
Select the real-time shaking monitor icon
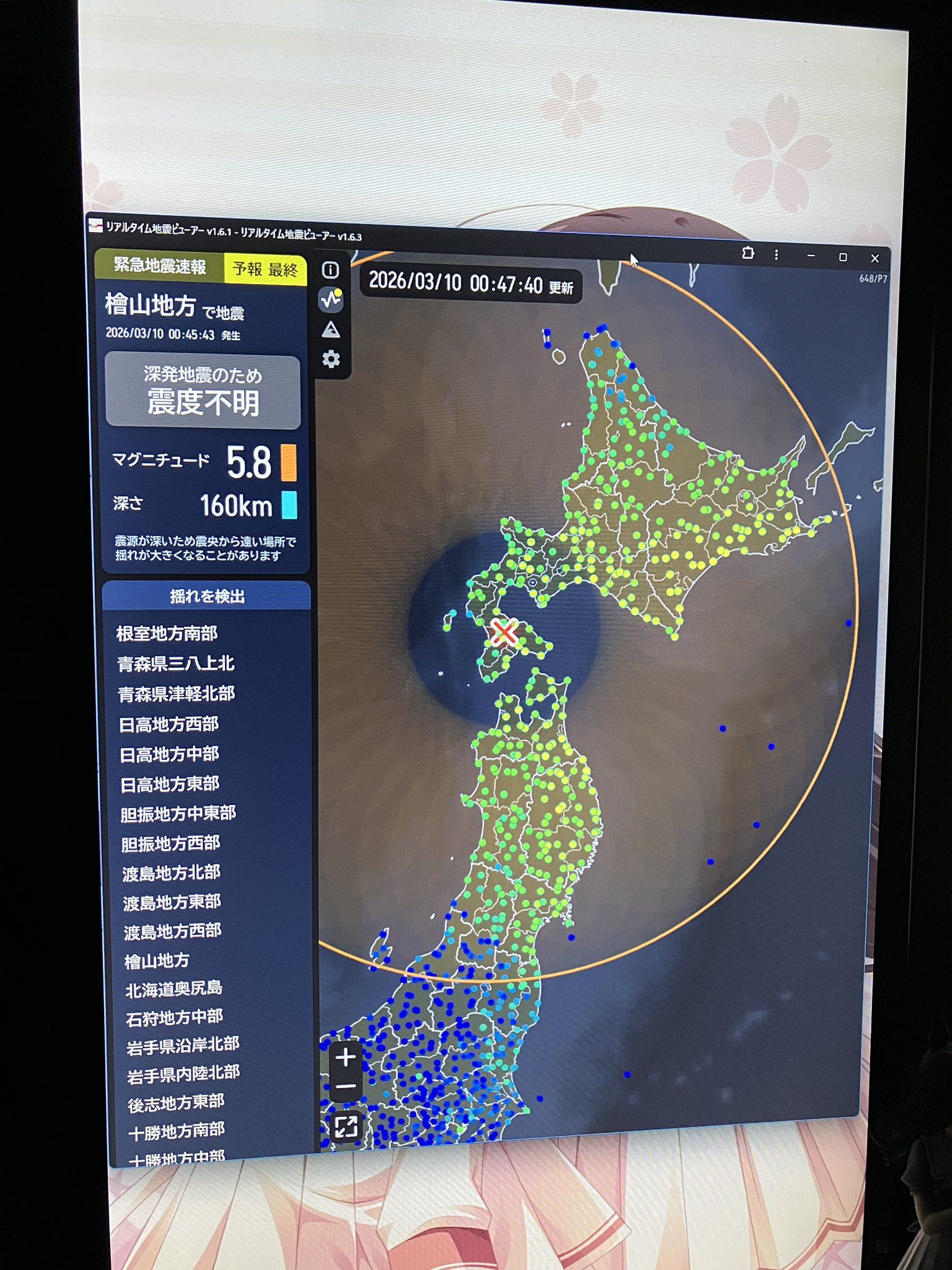click(x=331, y=300)
